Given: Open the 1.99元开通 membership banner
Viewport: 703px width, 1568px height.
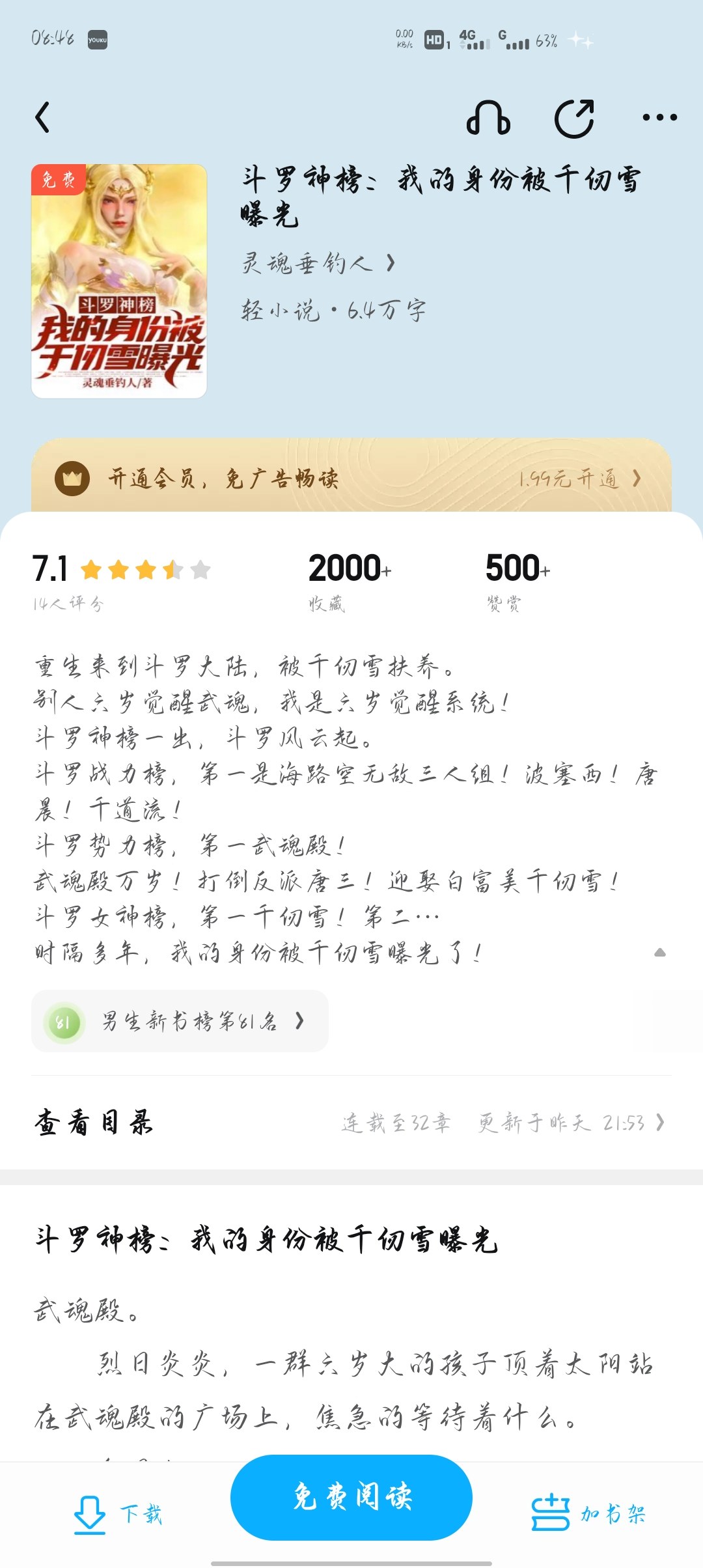Looking at the screenshot, I should tap(579, 479).
